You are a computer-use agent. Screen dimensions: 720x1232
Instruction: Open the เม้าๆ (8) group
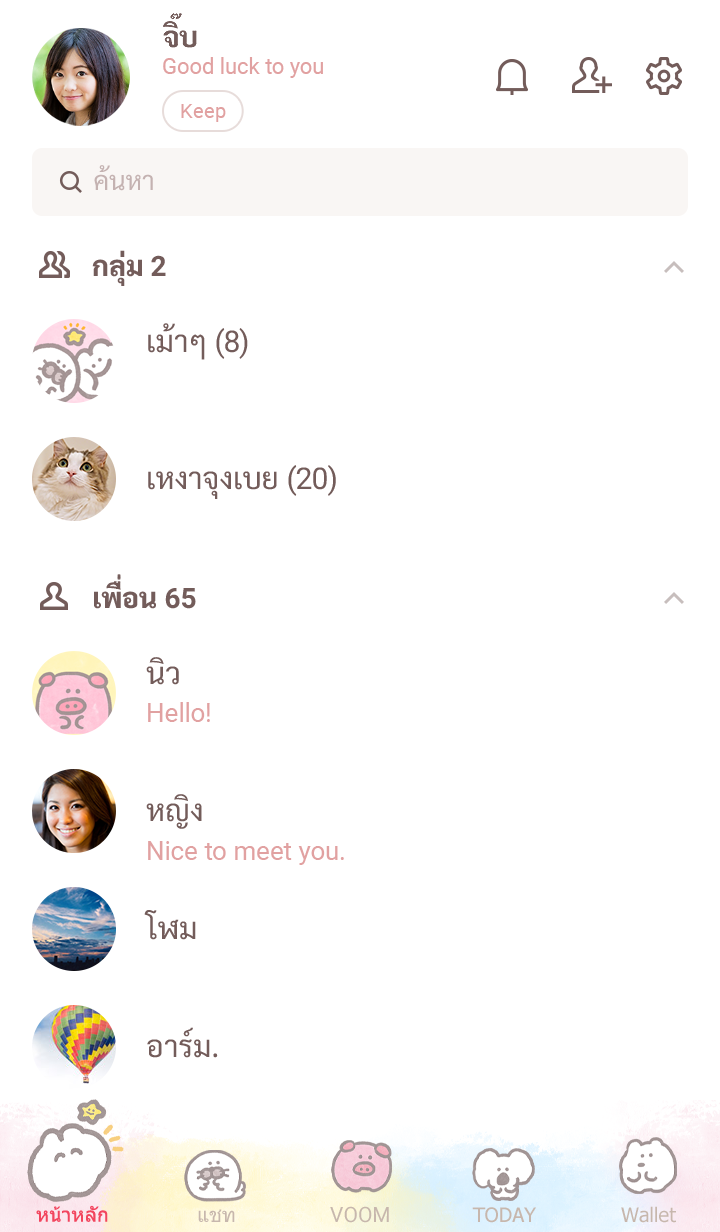(x=197, y=343)
